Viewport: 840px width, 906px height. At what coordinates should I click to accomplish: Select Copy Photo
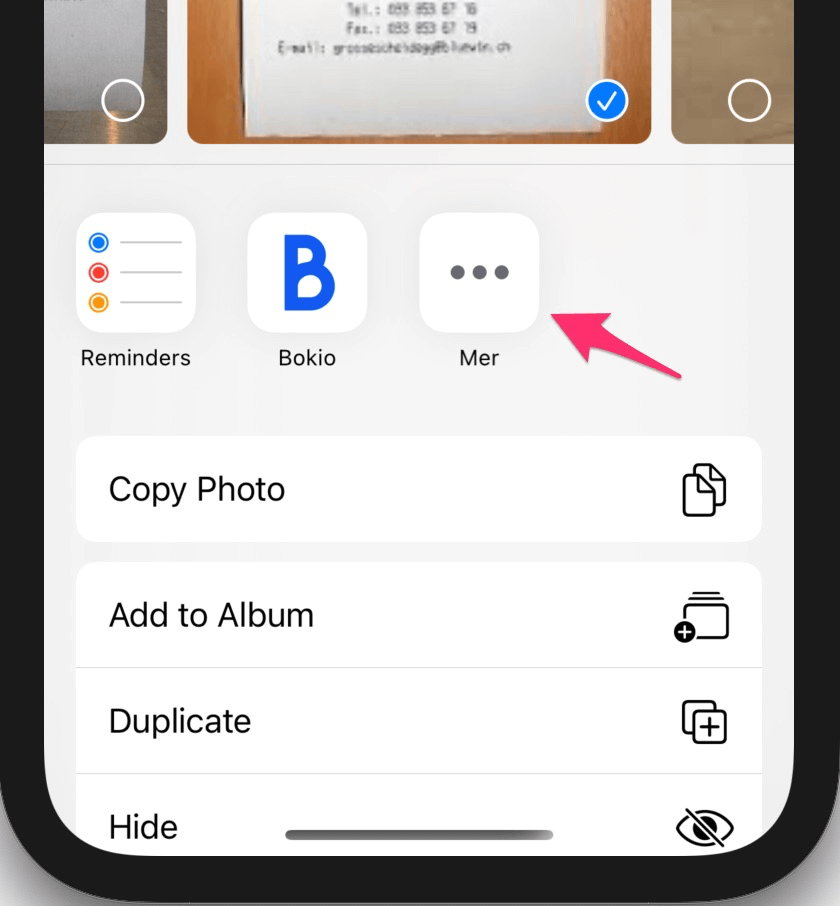(418, 489)
